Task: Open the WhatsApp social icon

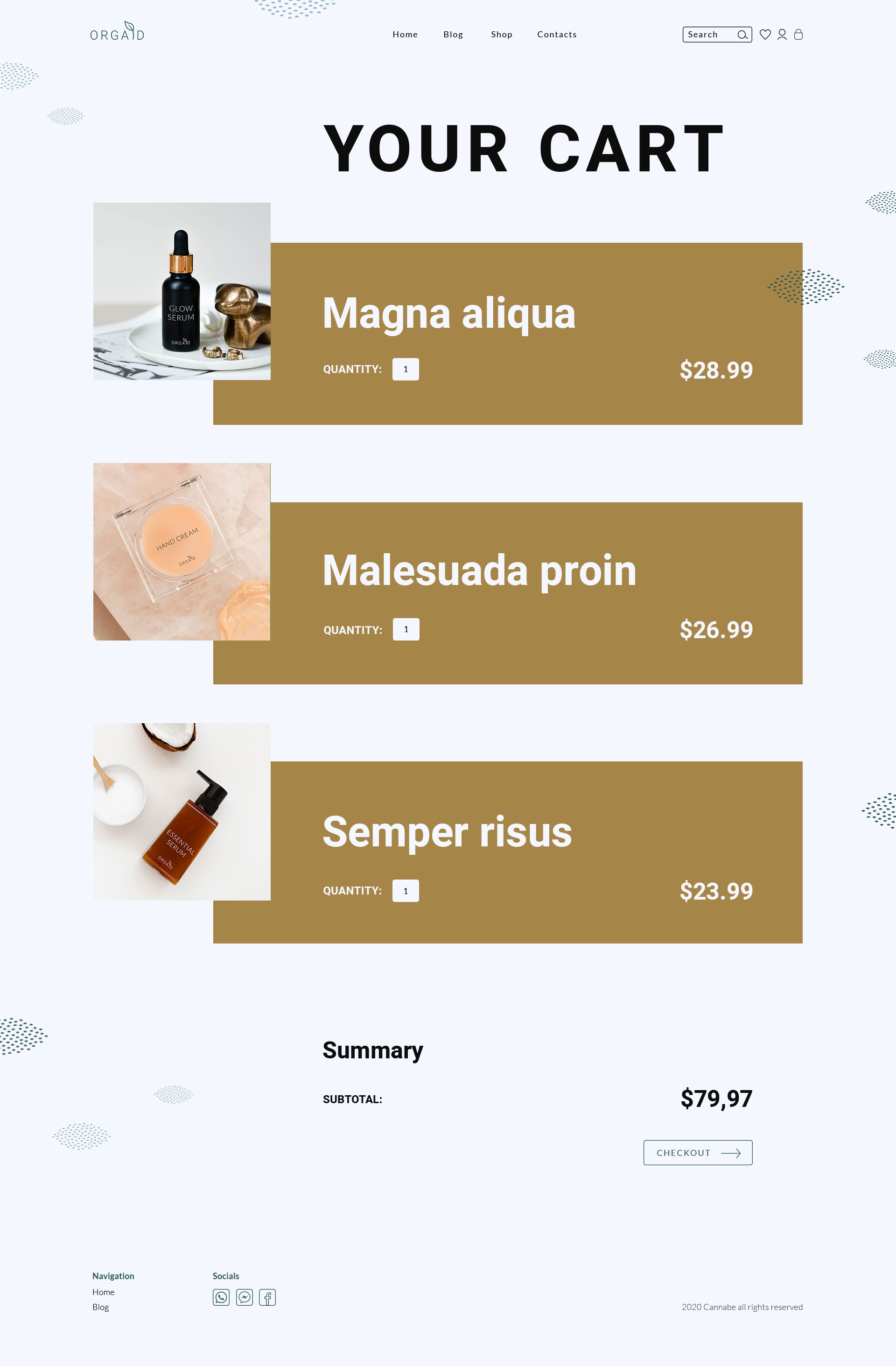Action: [x=221, y=1297]
